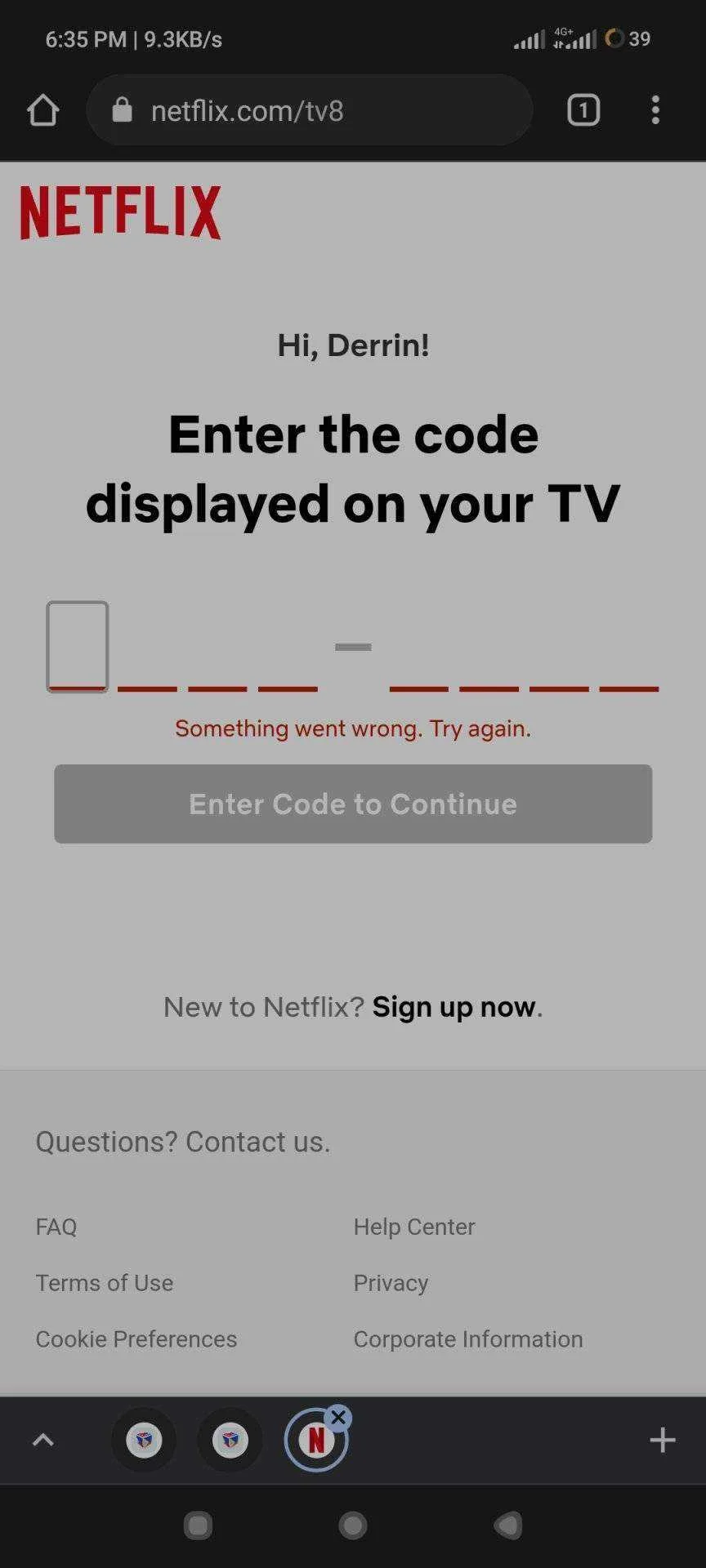Open Corporate Information link
Viewport: 706px width, 1568px height.
(x=468, y=1339)
